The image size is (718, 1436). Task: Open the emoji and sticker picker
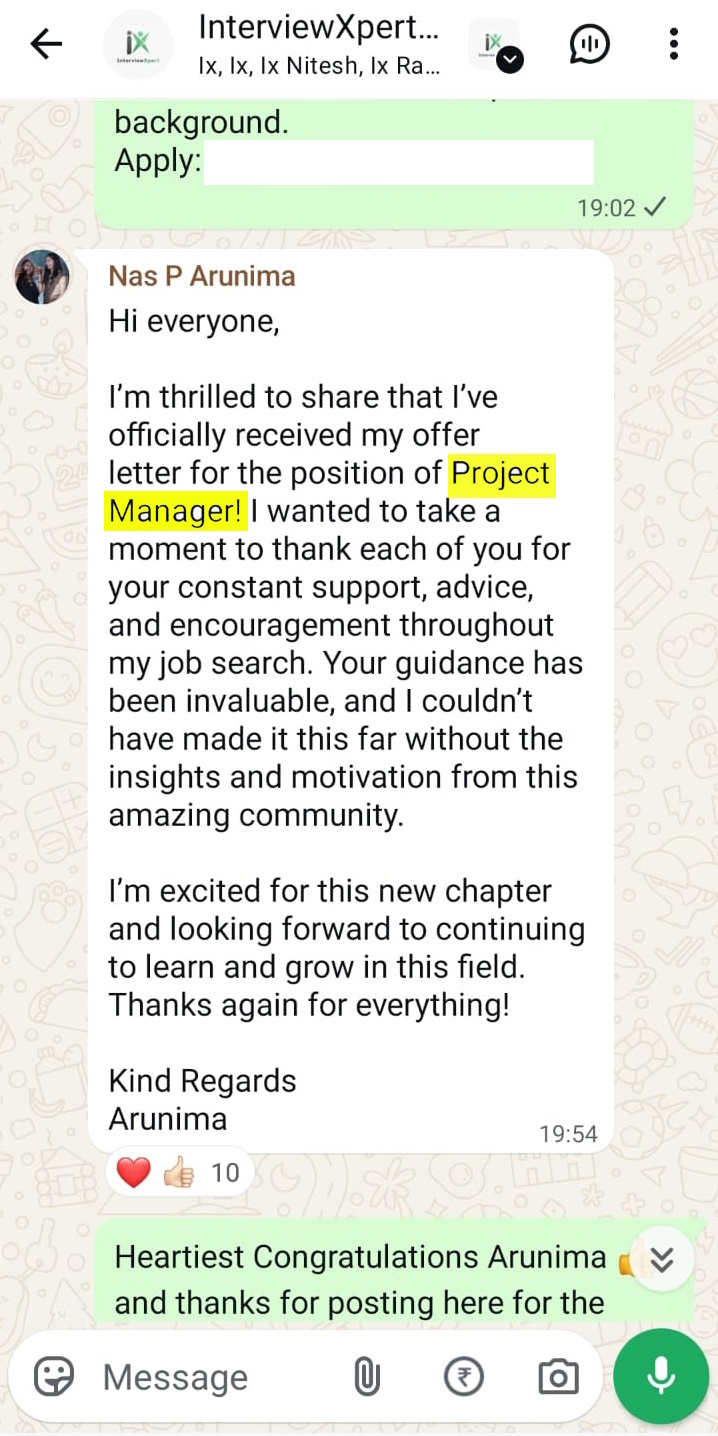coord(54,1377)
